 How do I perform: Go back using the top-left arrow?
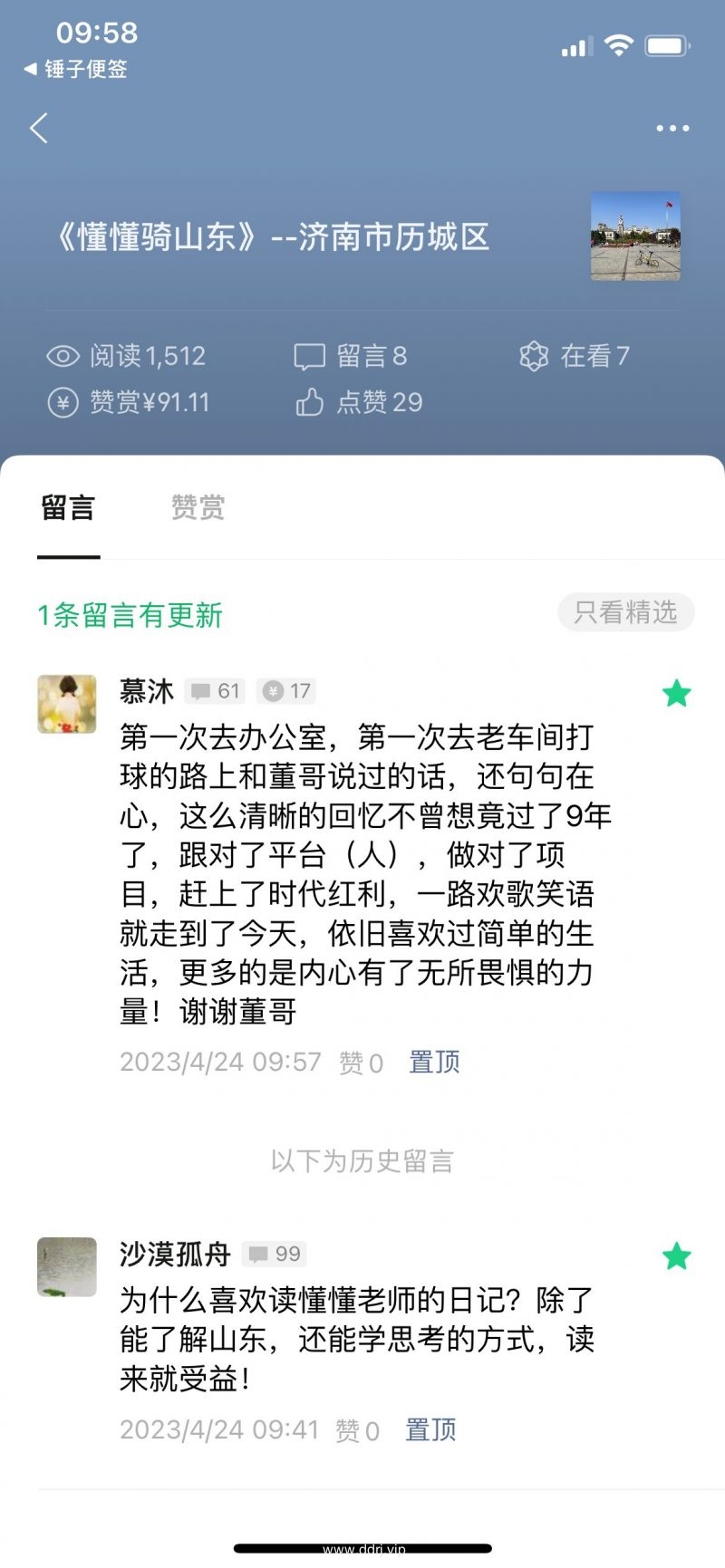[x=39, y=129]
